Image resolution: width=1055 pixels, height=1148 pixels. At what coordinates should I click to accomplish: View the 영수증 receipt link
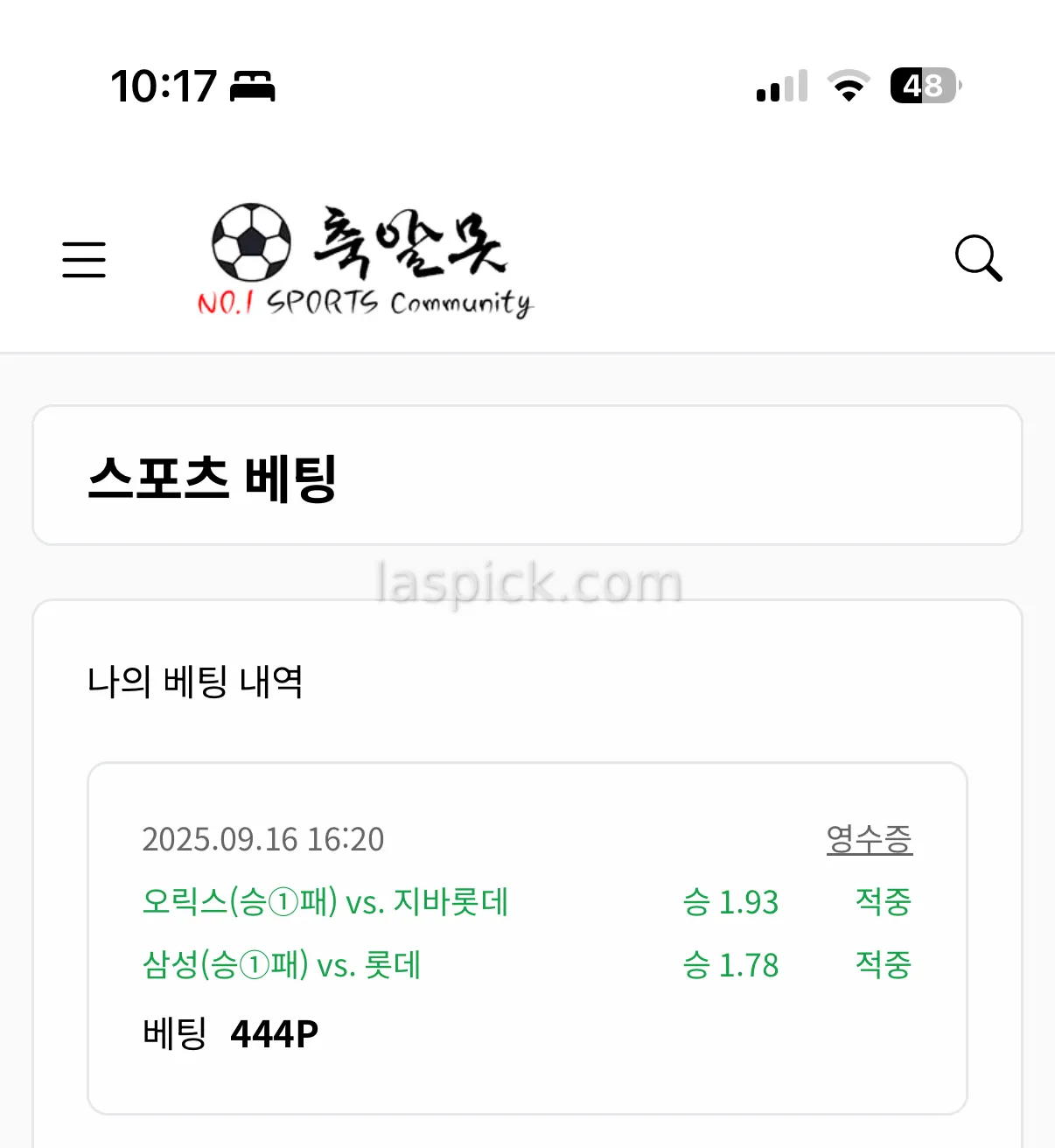tap(869, 839)
